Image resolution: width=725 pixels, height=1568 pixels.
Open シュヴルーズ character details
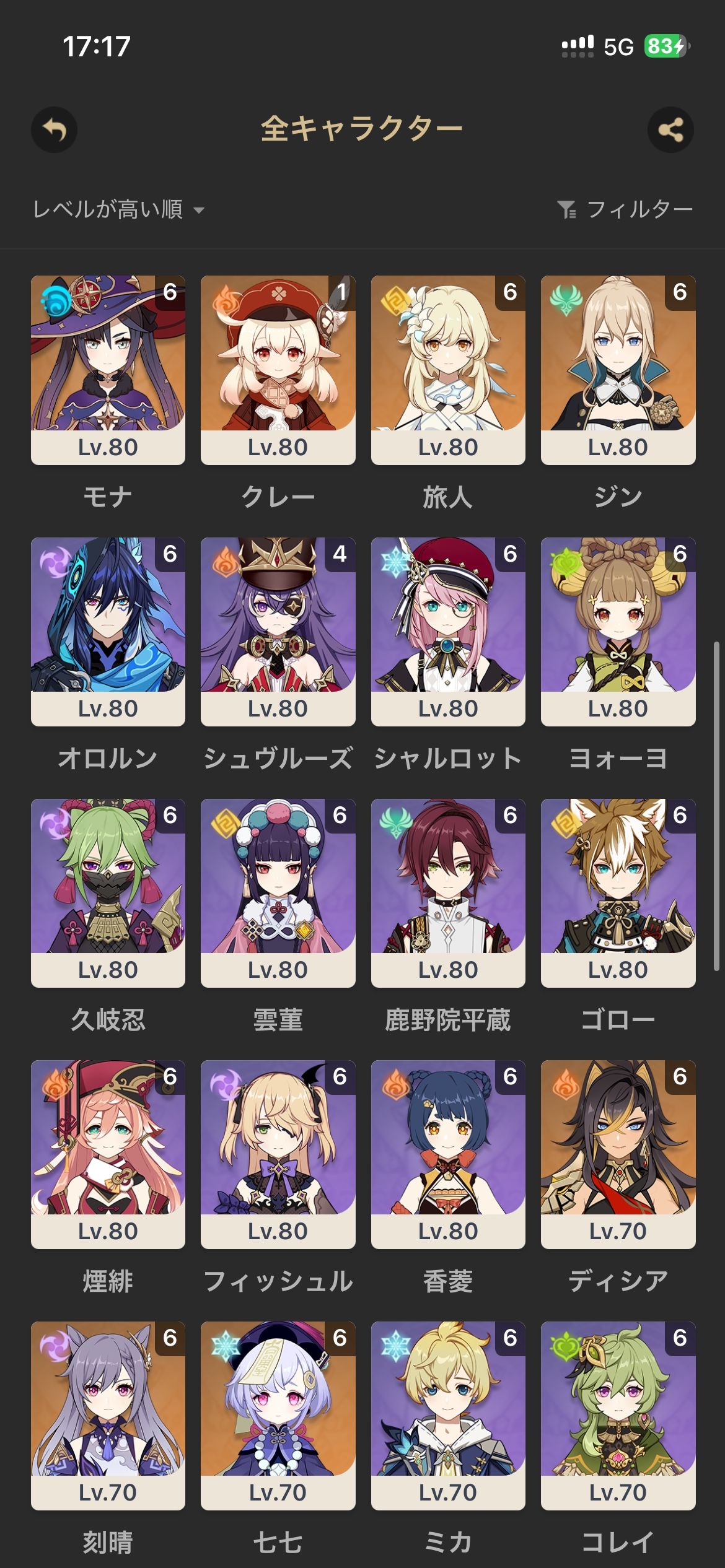pos(278,631)
